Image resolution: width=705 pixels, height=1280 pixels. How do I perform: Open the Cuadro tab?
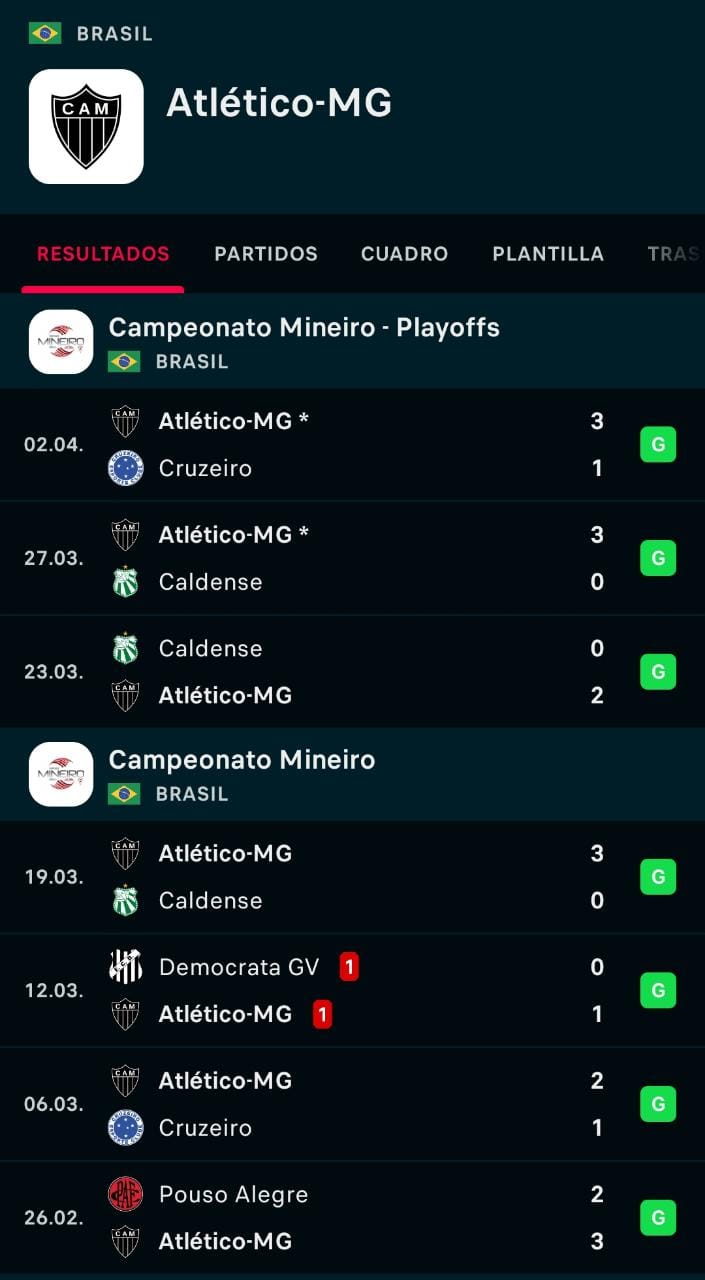(x=404, y=254)
